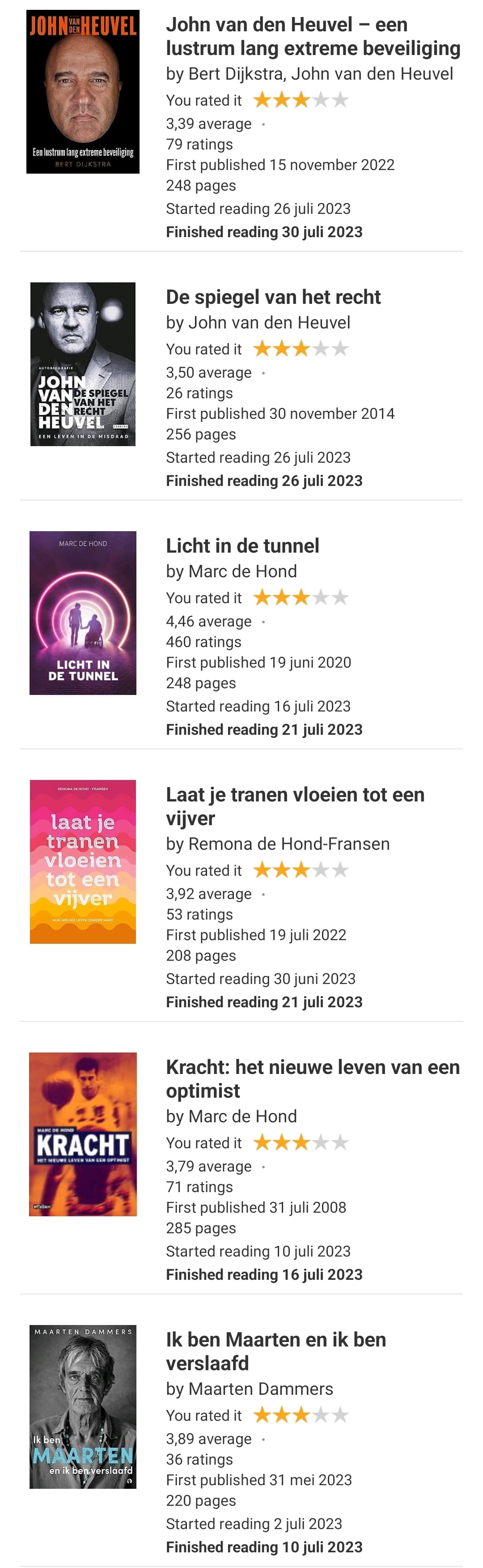This screenshot has width=483, height=1568.
Task: Open Kracht book cover image
Action: click(x=83, y=1134)
